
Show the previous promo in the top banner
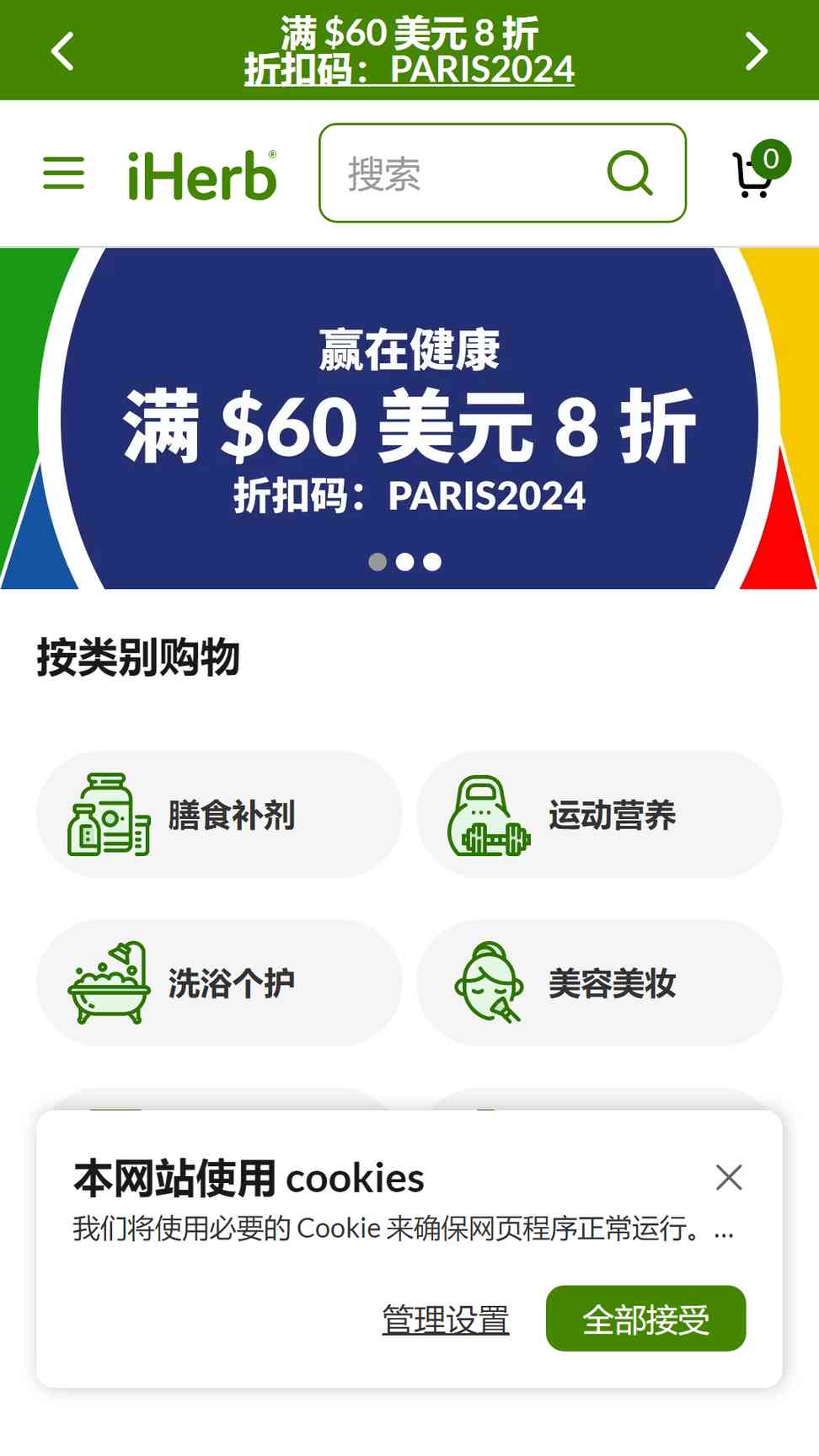tap(62, 51)
